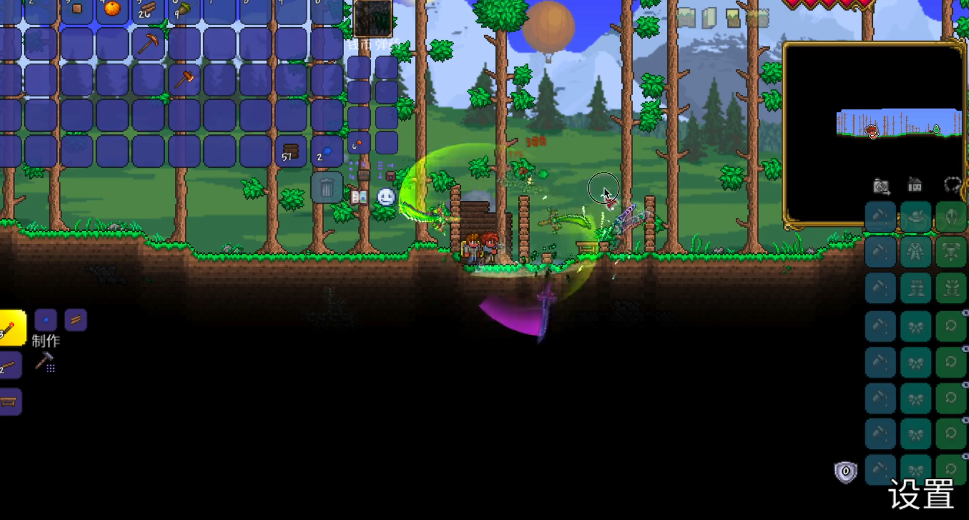
Task: Select the orange fruit inventory slot
Action: click(x=112, y=8)
